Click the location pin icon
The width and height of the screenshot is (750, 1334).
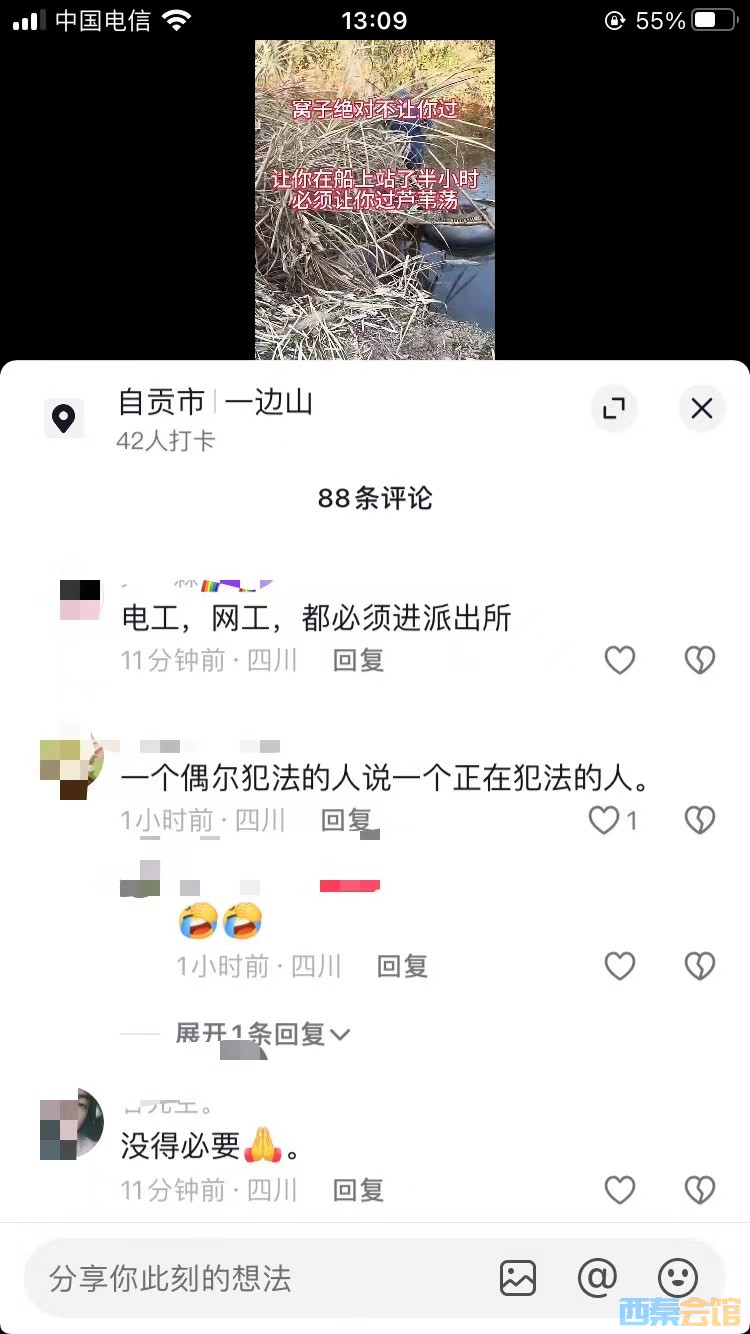(64, 418)
